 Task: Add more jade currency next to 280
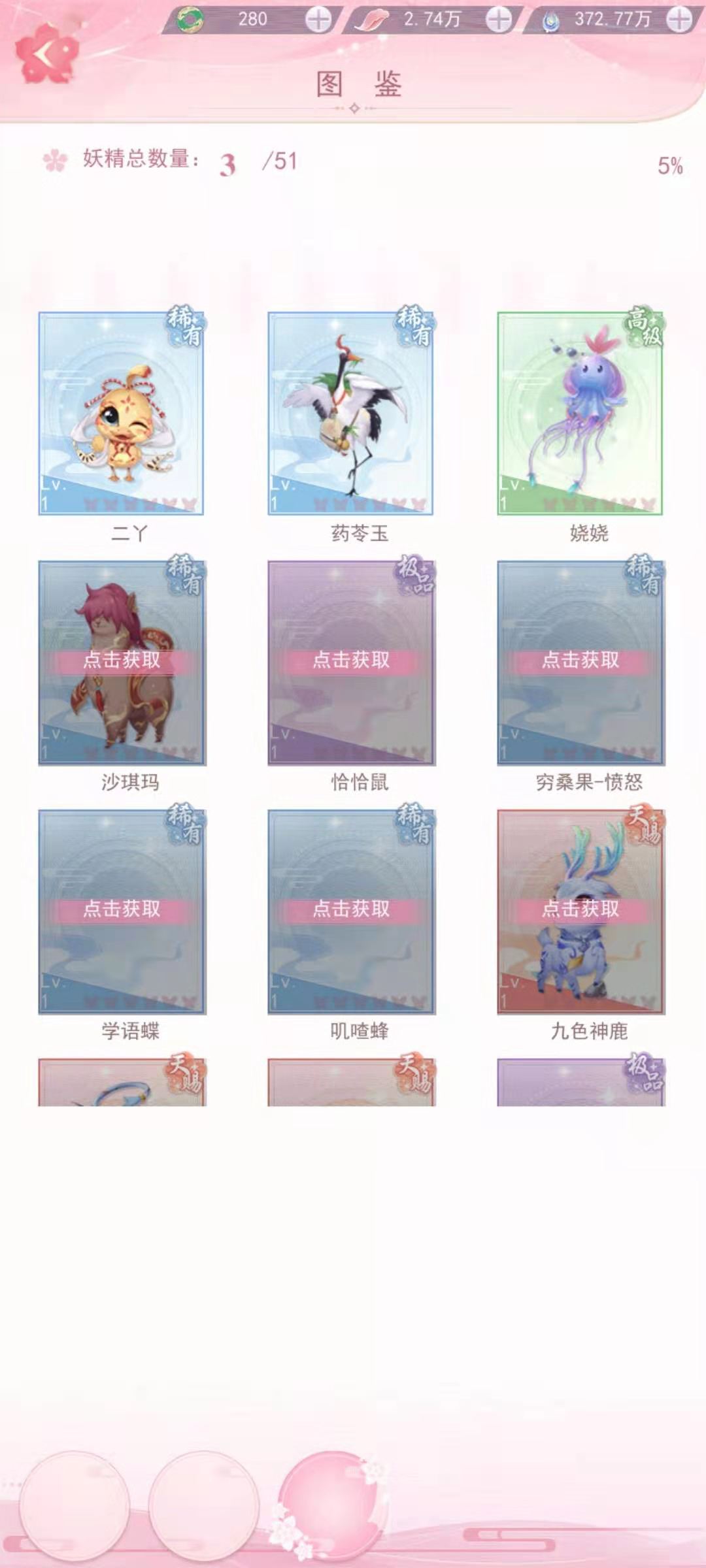pos(318,20)
